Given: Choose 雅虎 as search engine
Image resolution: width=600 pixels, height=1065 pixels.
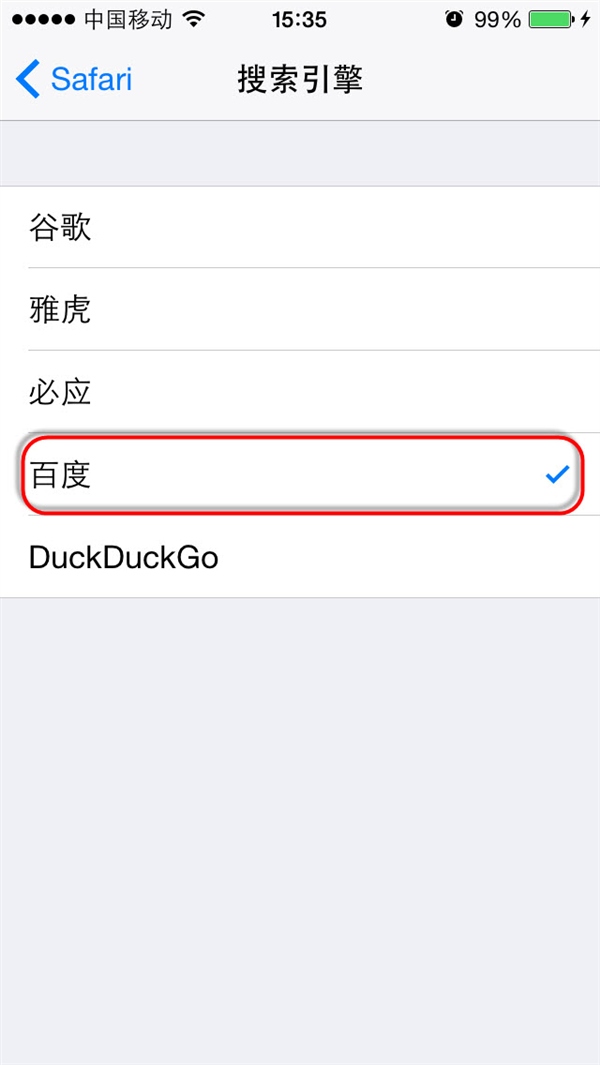Looking at the screenshot, I should coord(300,309).
